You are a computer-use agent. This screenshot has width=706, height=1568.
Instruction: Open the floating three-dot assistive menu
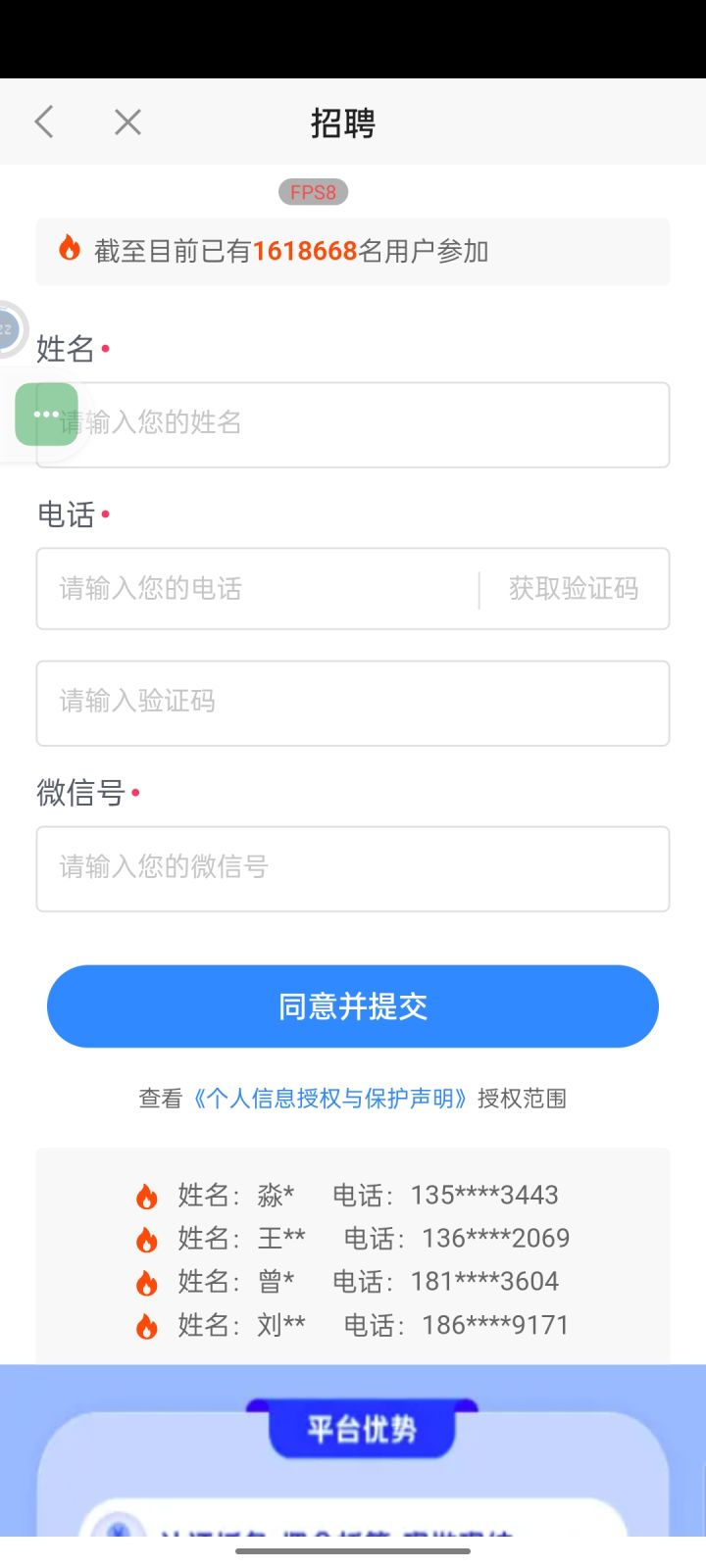(x=46, y=415)
